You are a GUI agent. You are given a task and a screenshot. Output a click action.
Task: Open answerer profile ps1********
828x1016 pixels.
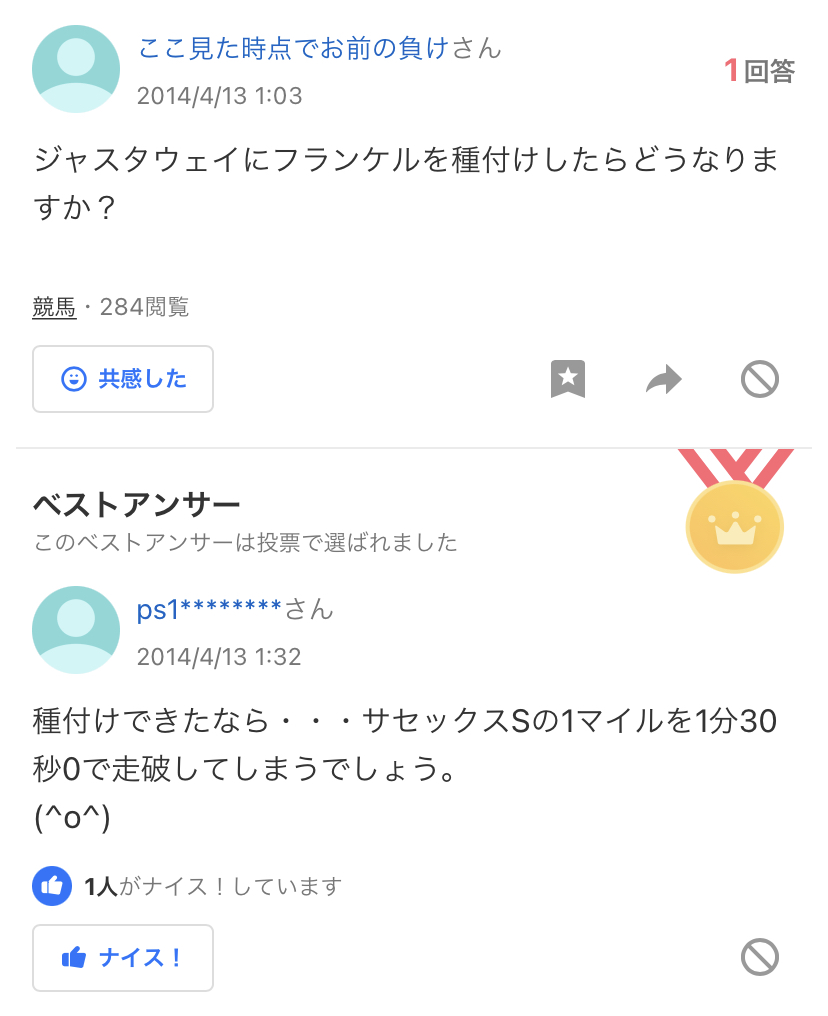210,609
